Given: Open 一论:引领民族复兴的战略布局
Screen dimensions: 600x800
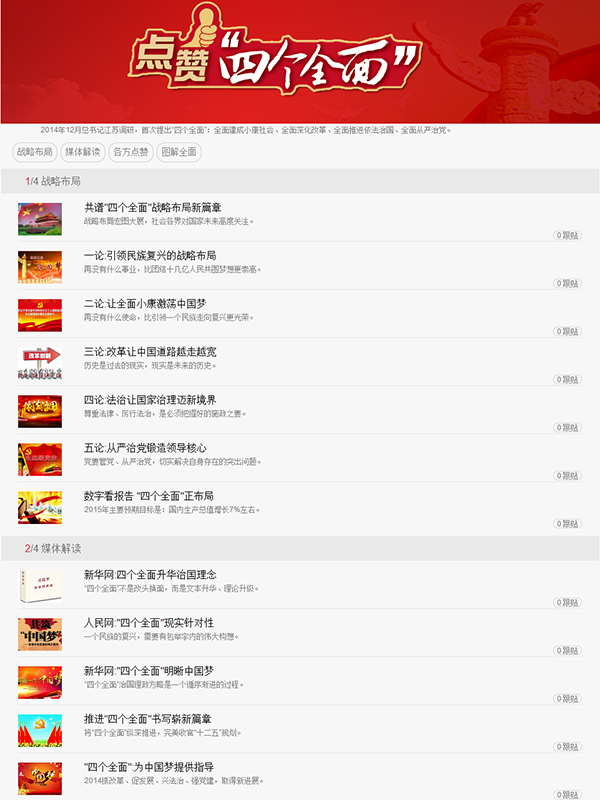Looking at the screenshot, I should tap(150, 255).
